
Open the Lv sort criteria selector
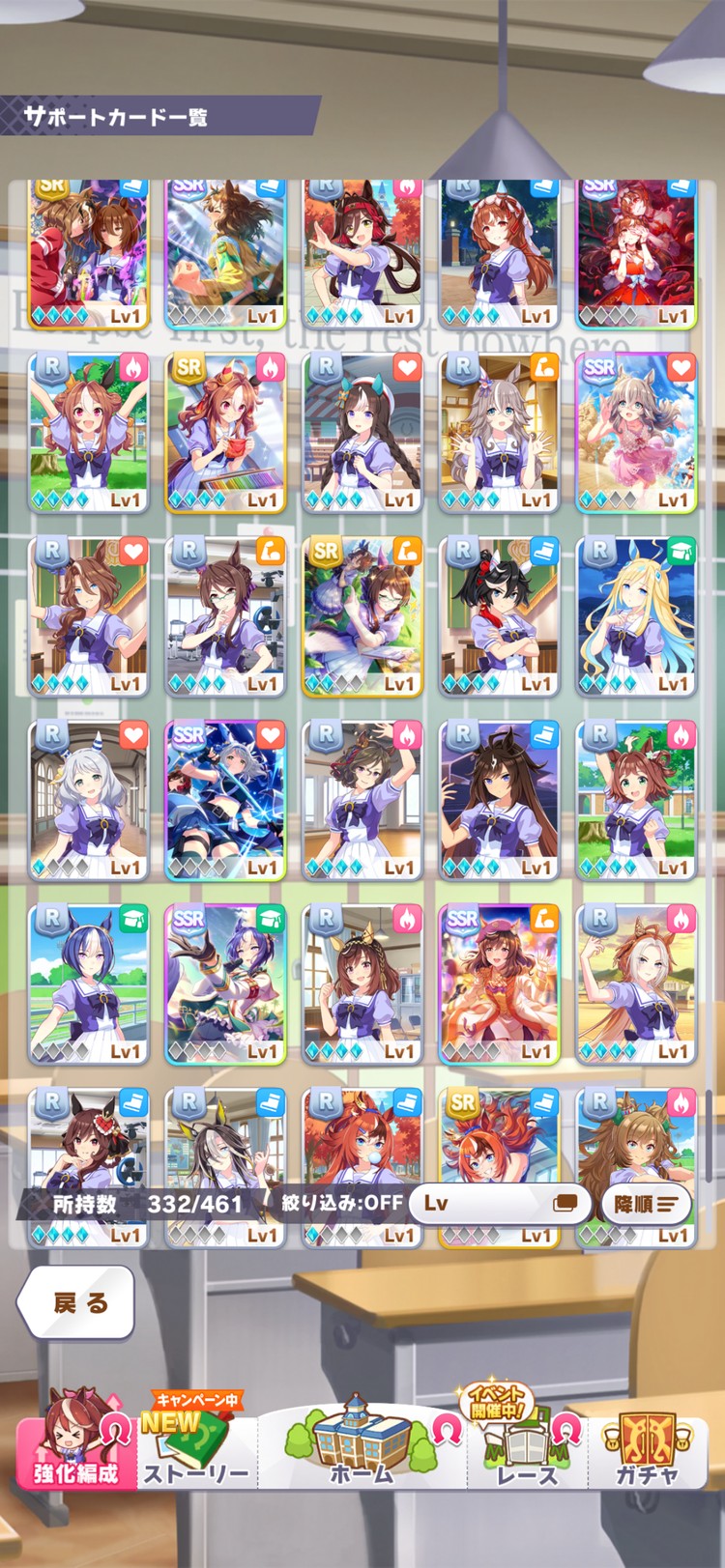click(x=500, y=1203)
